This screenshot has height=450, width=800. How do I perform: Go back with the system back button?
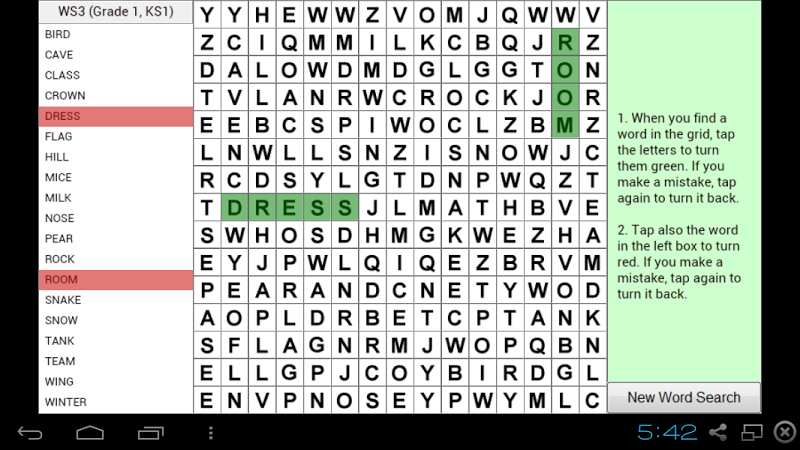pyautogui.click(x=30, y=432)
